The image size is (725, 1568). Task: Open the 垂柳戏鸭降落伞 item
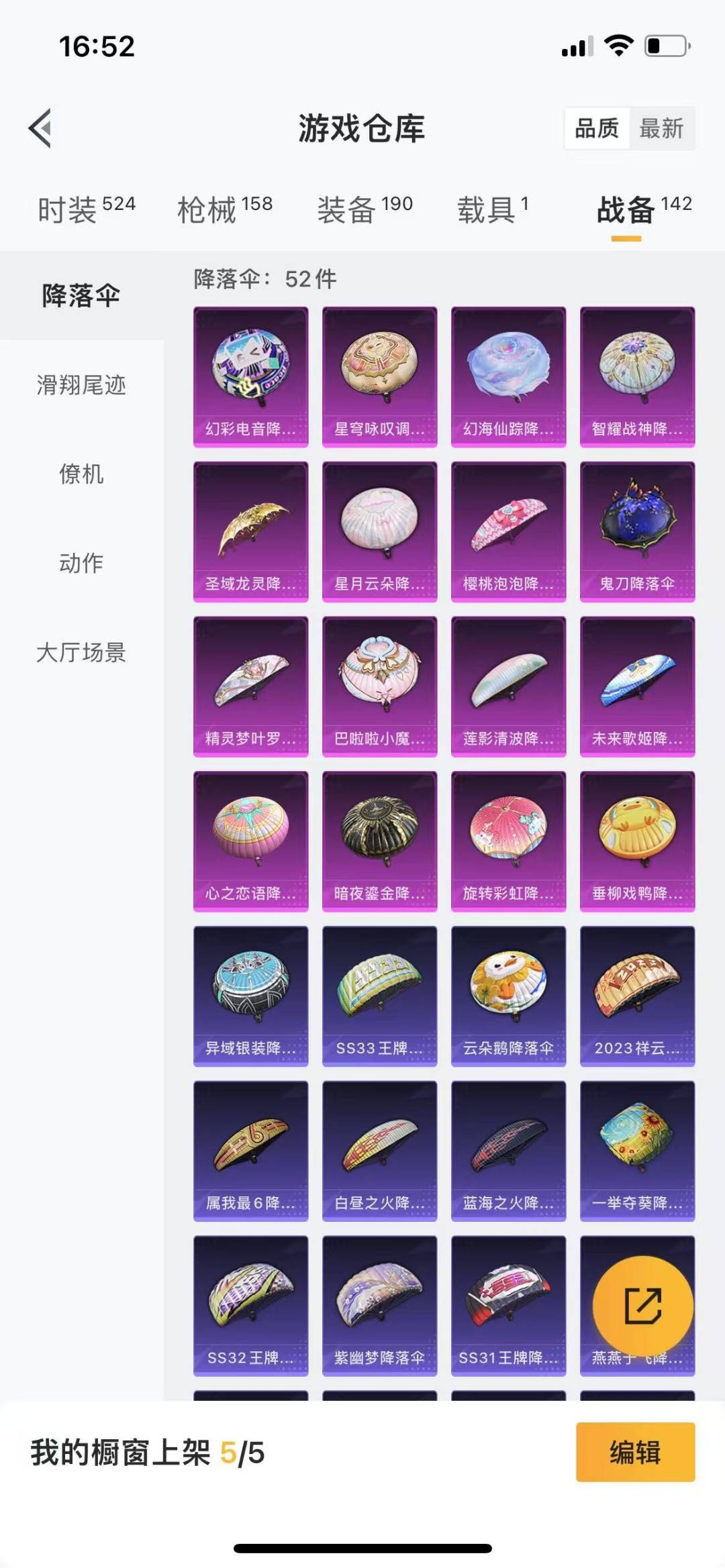pos(638,841)
